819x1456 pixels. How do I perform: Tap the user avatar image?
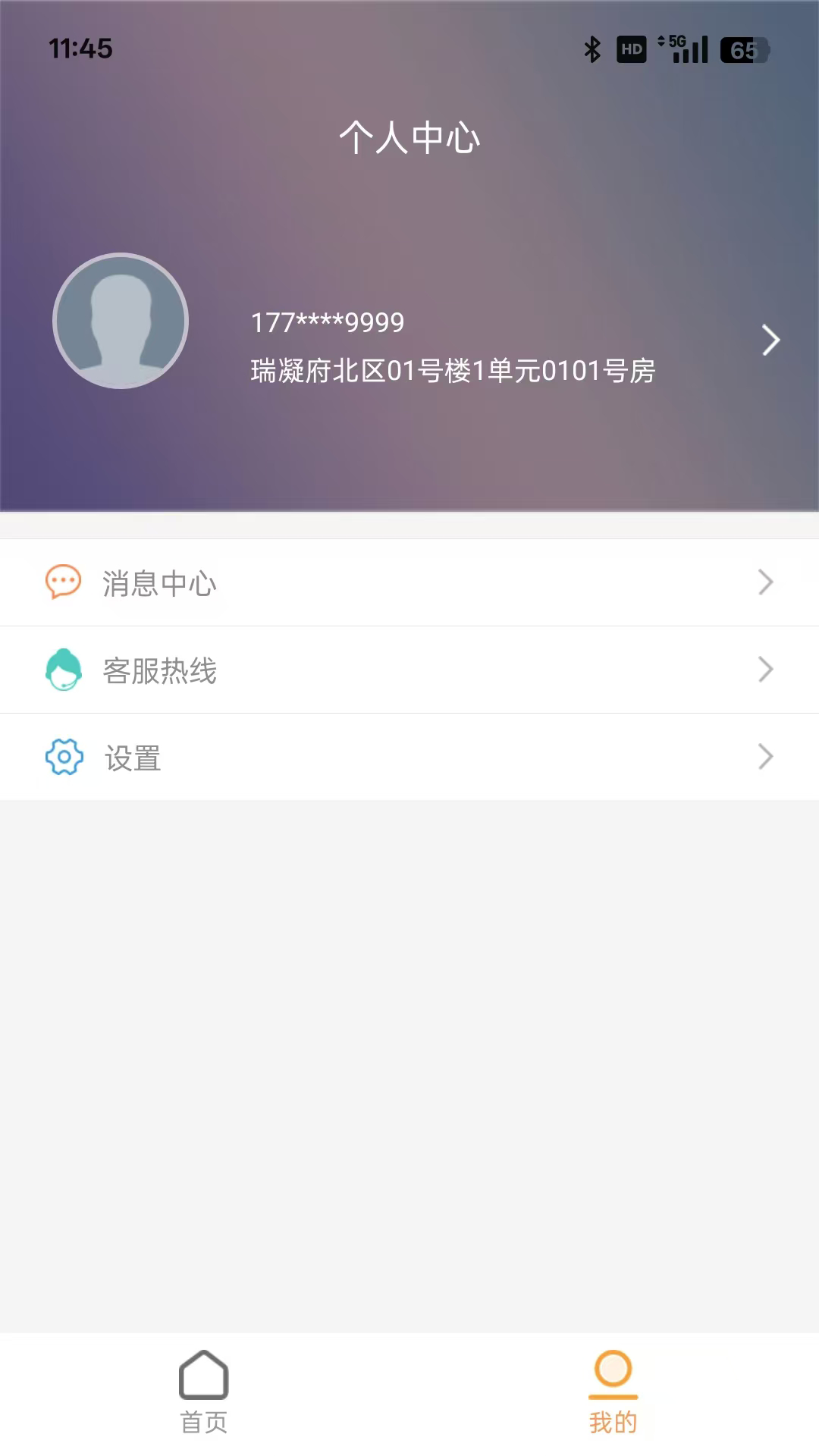(119, 321)
